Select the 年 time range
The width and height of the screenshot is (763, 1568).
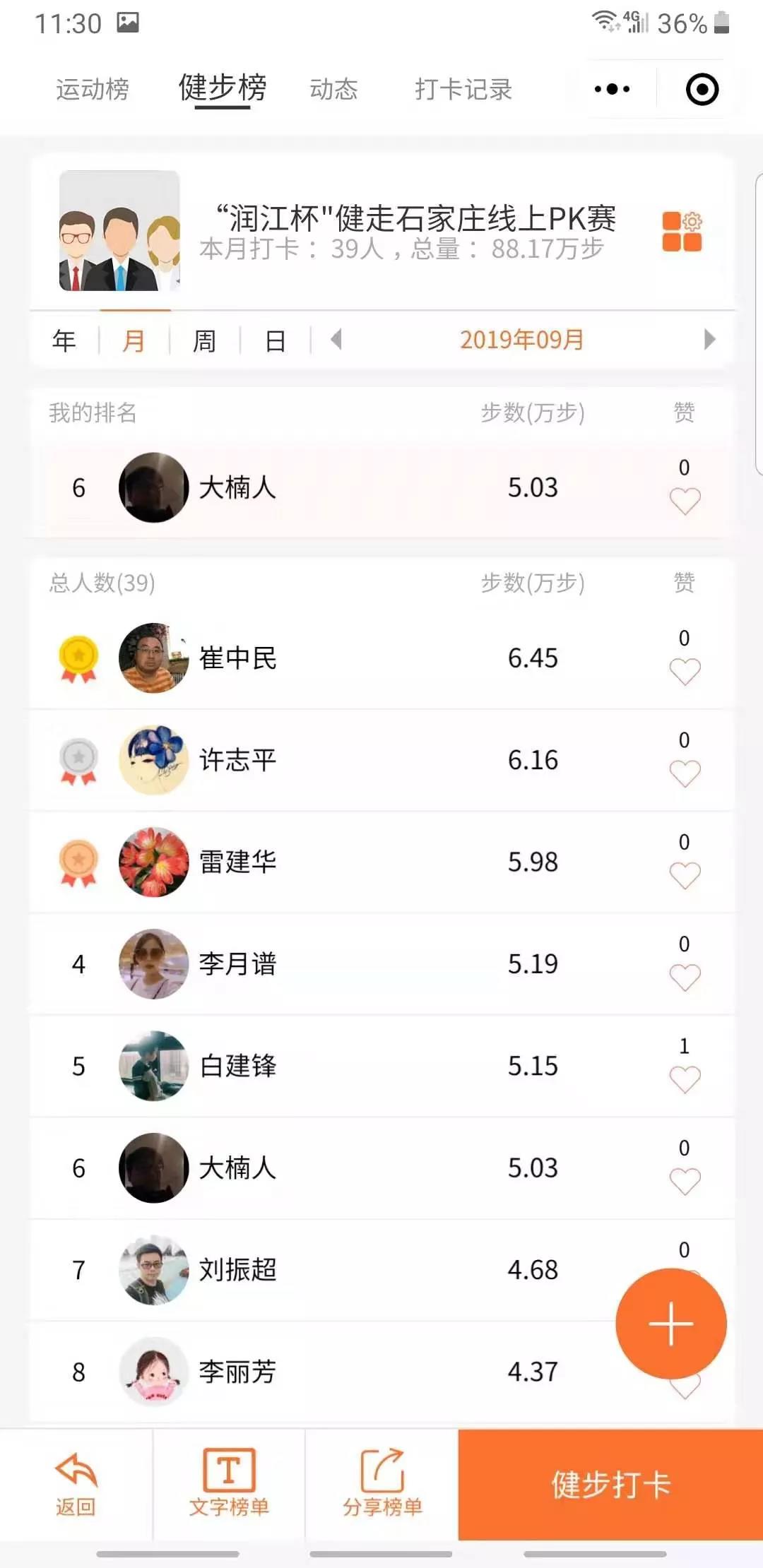[x=64, y=340]
